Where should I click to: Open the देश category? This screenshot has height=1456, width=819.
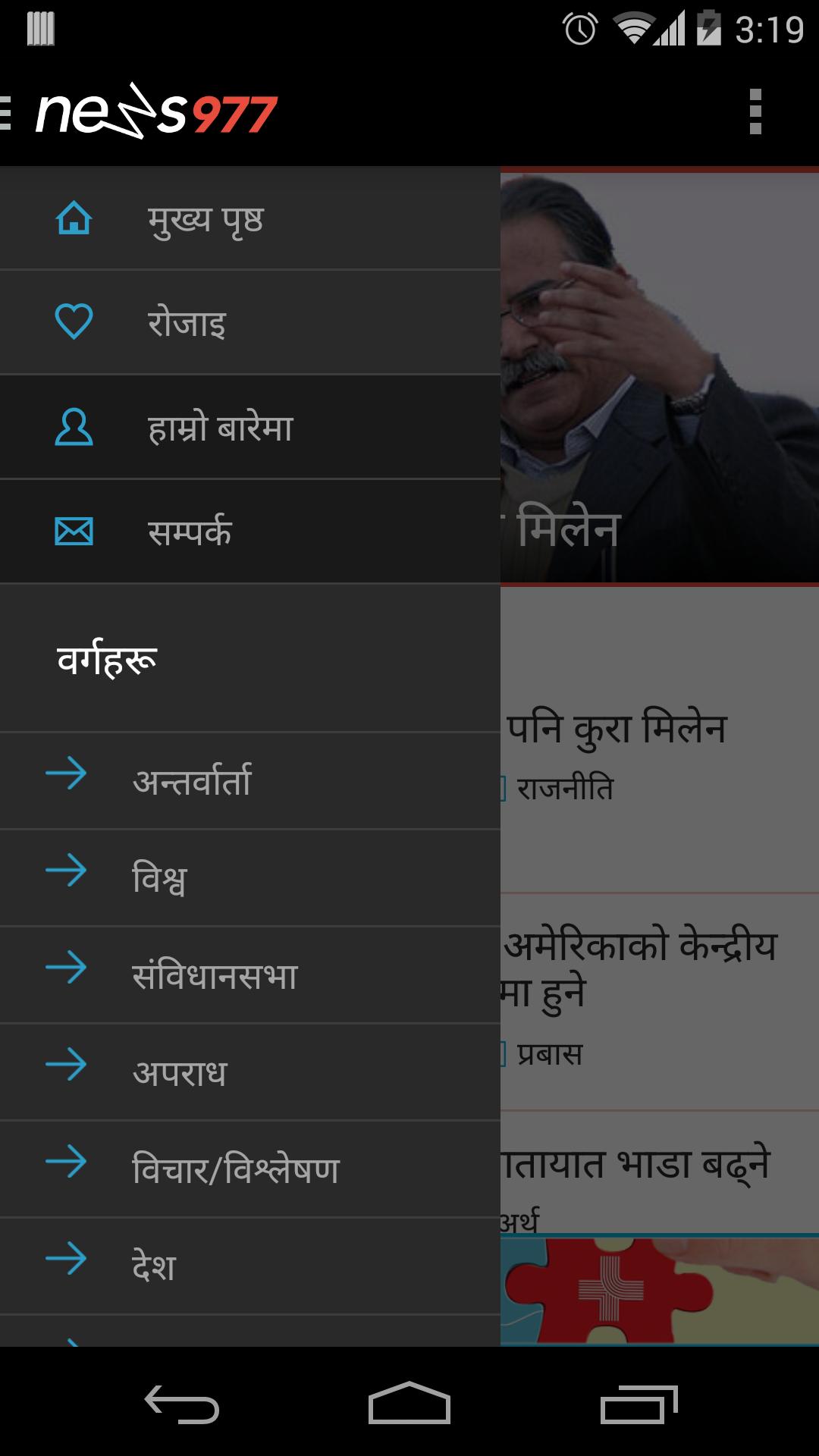[x=249, y=1266]
